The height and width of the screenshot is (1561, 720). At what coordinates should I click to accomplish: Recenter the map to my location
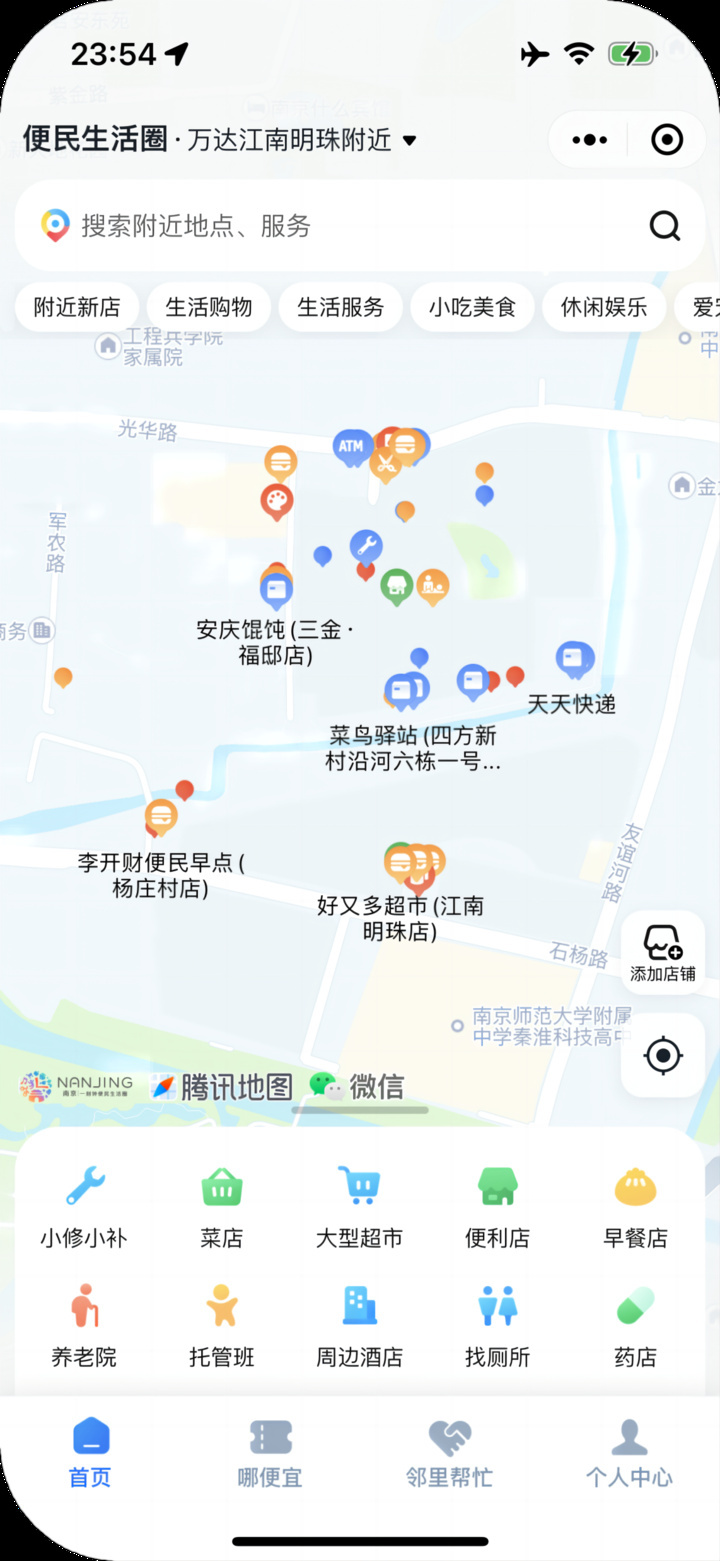662,1055
